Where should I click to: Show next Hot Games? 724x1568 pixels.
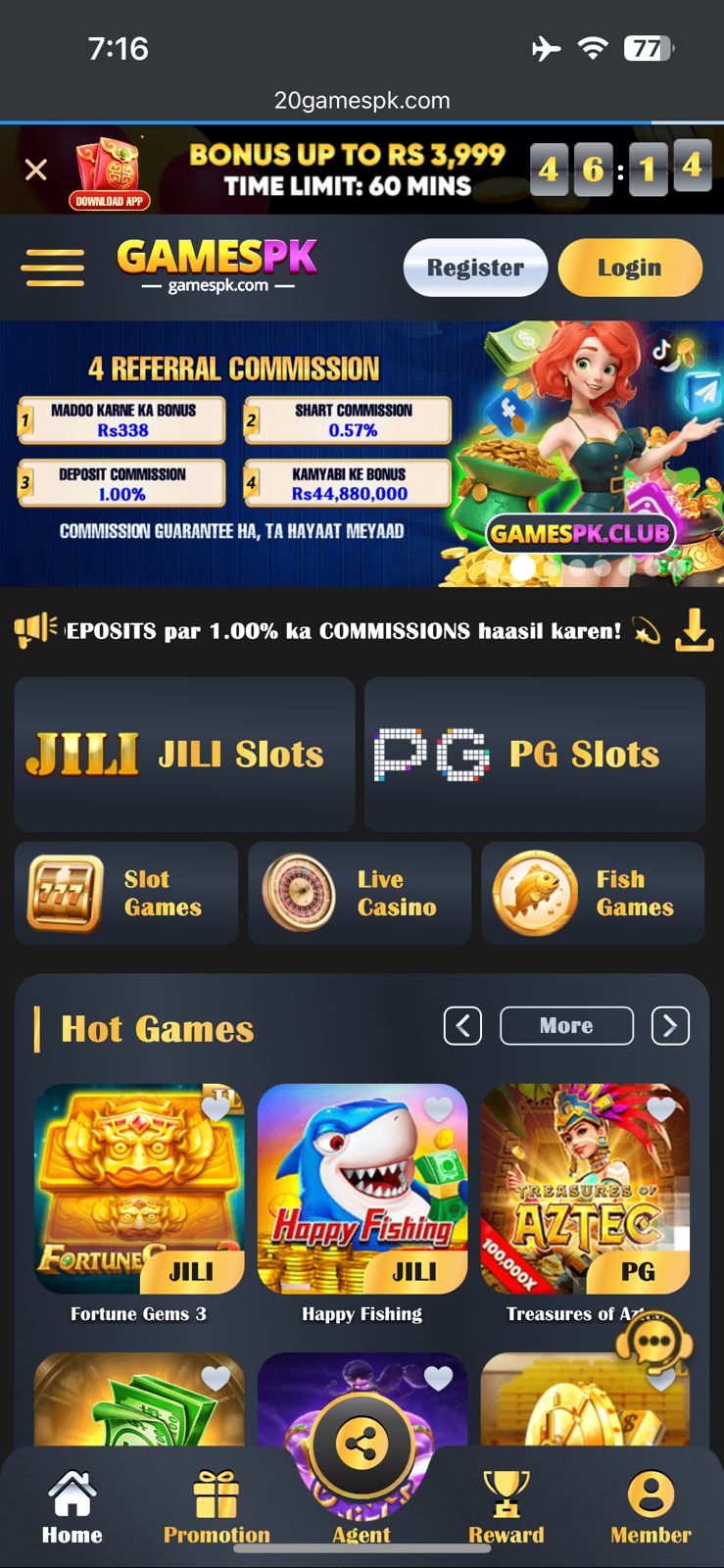pos(670,1026)
